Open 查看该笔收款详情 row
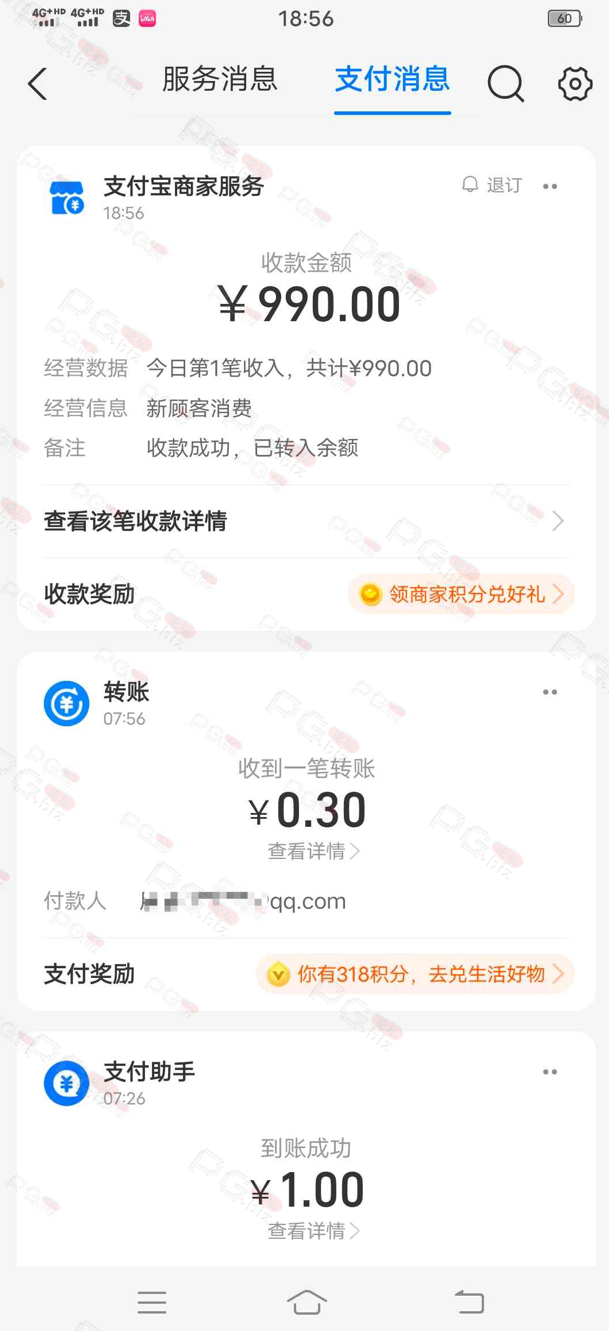 (305, 521)
